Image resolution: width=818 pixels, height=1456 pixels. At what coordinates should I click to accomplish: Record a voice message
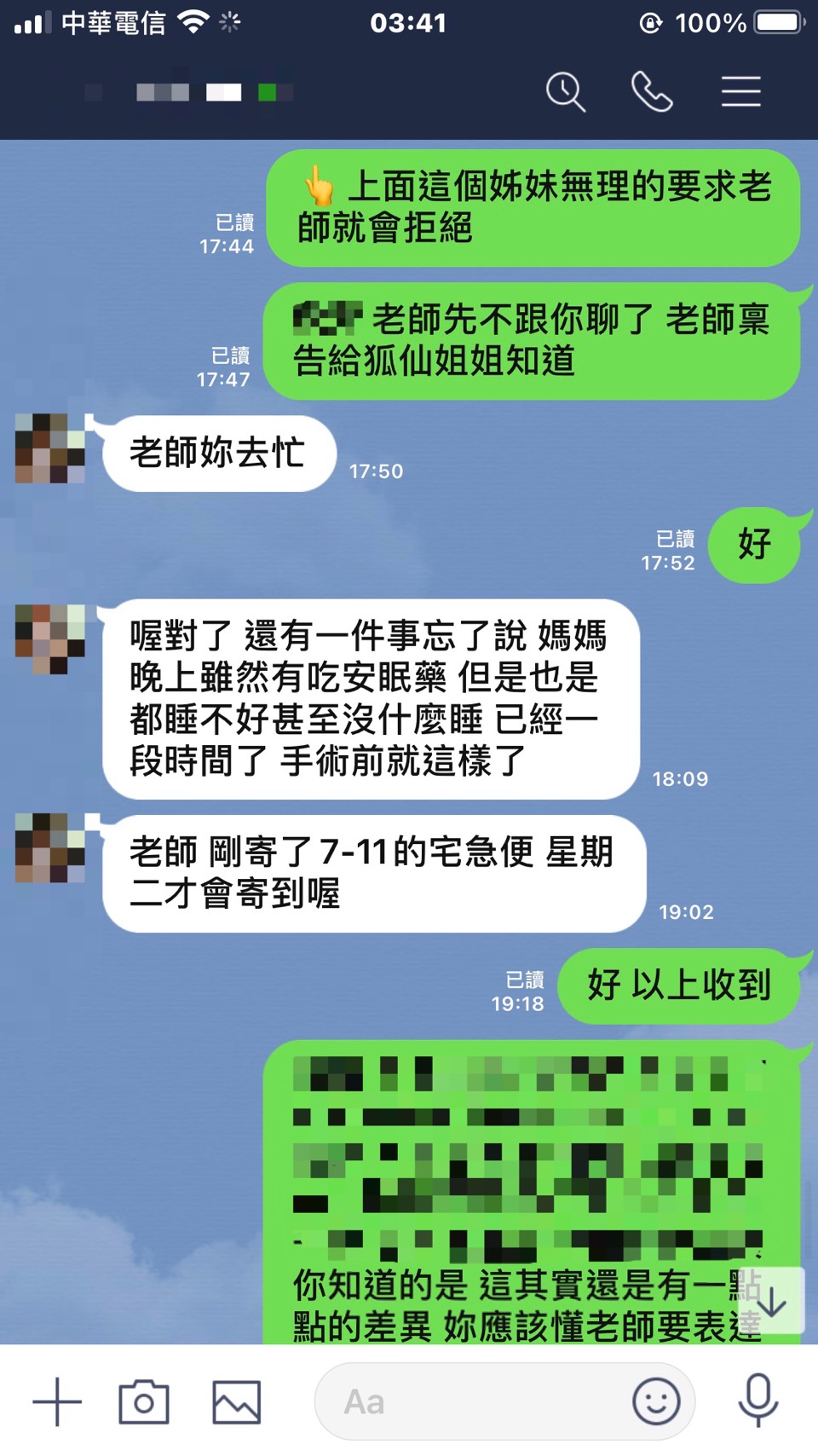(x=758, y=1400)
